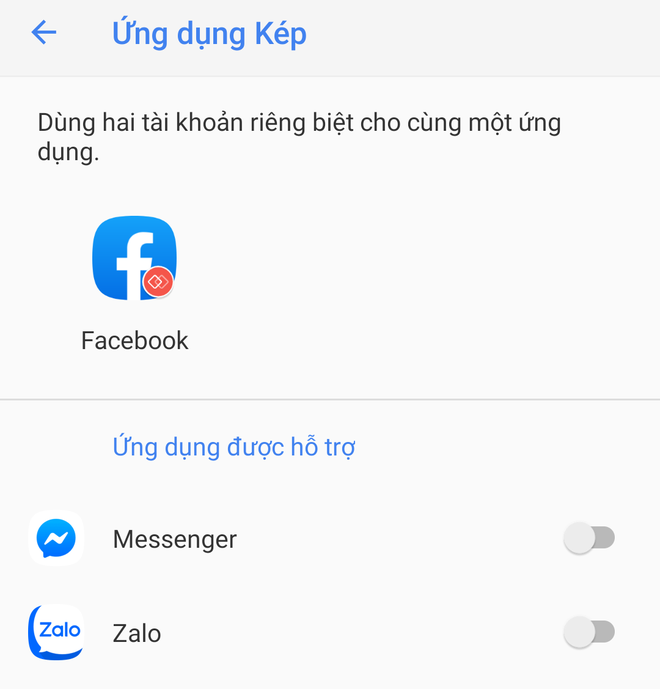Go back from Ứng dụng Kép
This screenshot has height=689, width=660.
coord(44,33)
